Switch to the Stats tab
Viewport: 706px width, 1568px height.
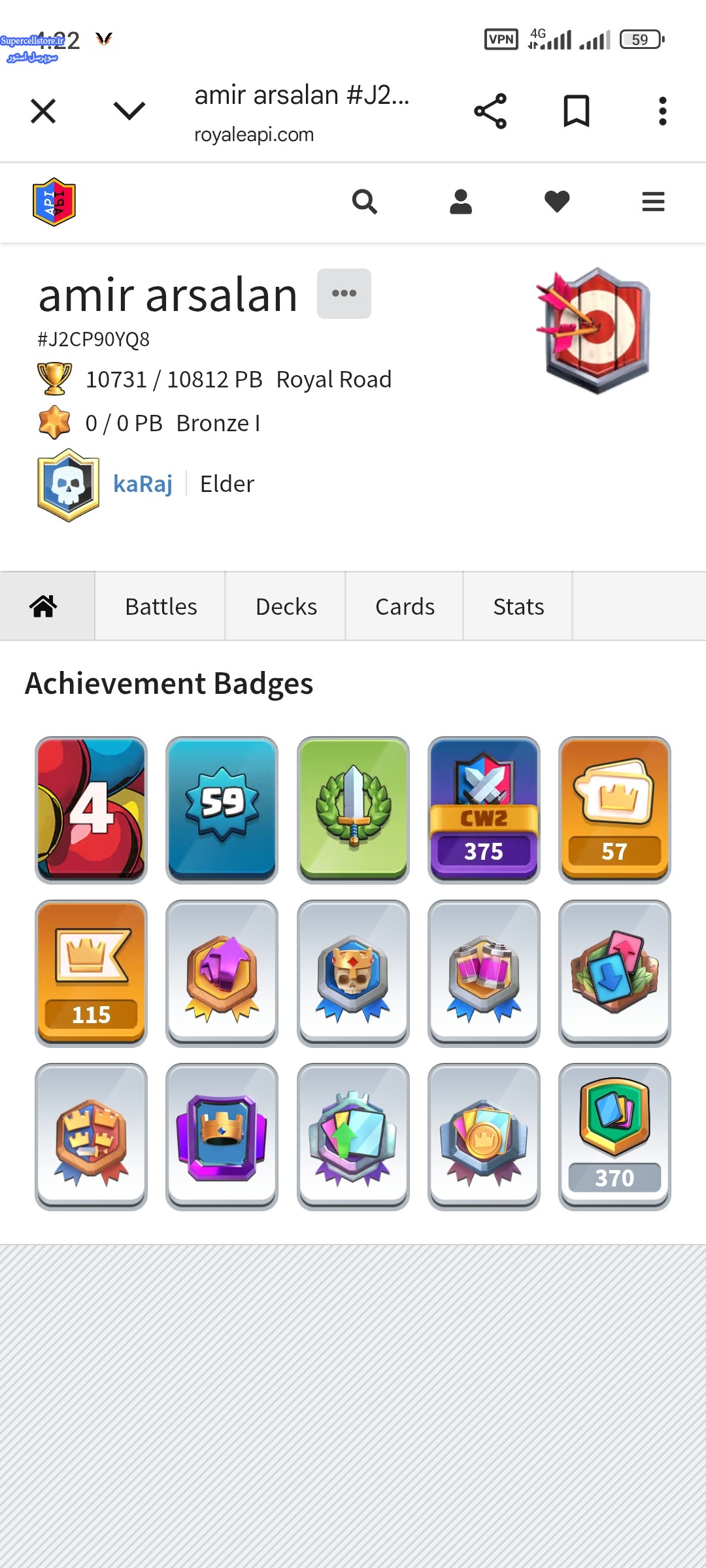(x=518, y=606)
